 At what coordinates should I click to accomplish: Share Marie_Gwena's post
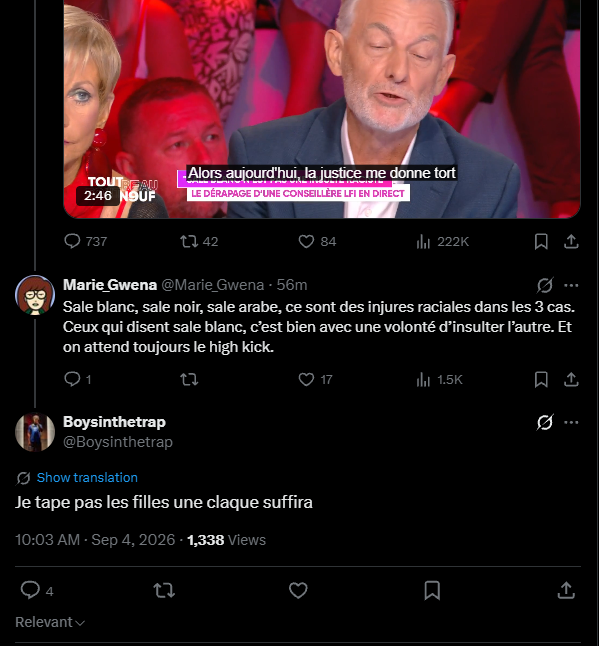pos(571,379)
